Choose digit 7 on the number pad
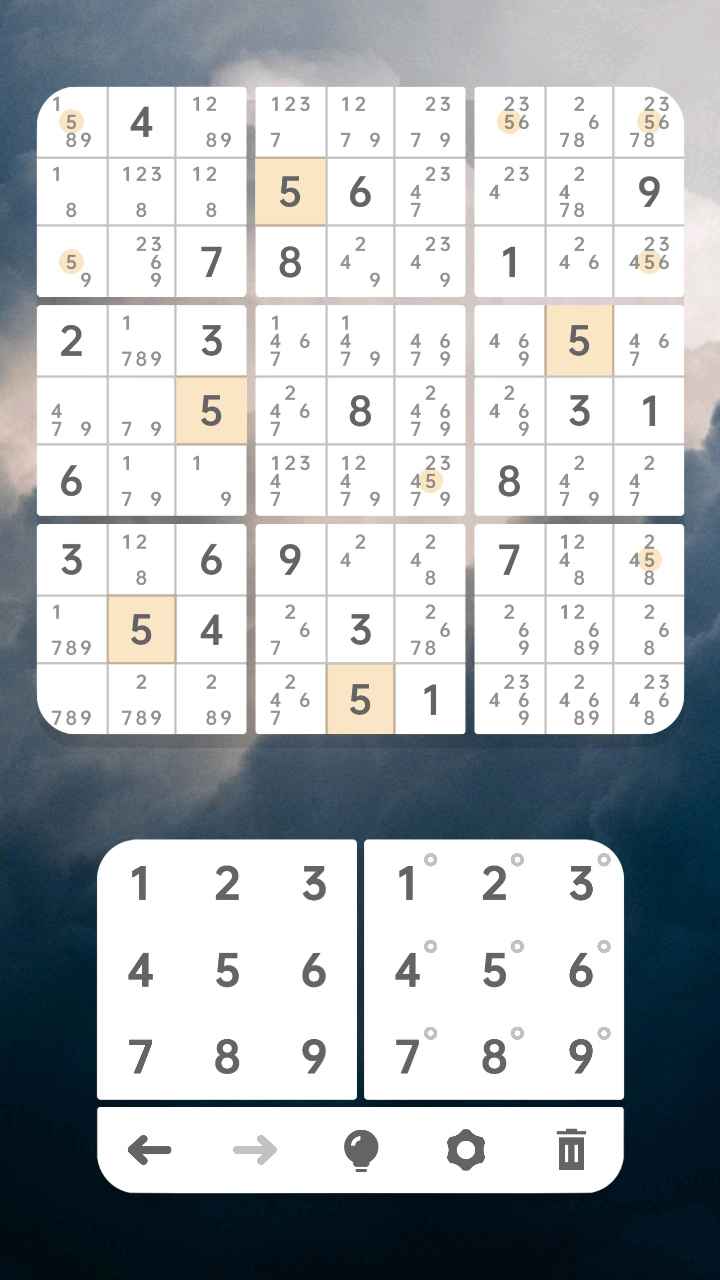720x1280 pixels. (140, 1056)
